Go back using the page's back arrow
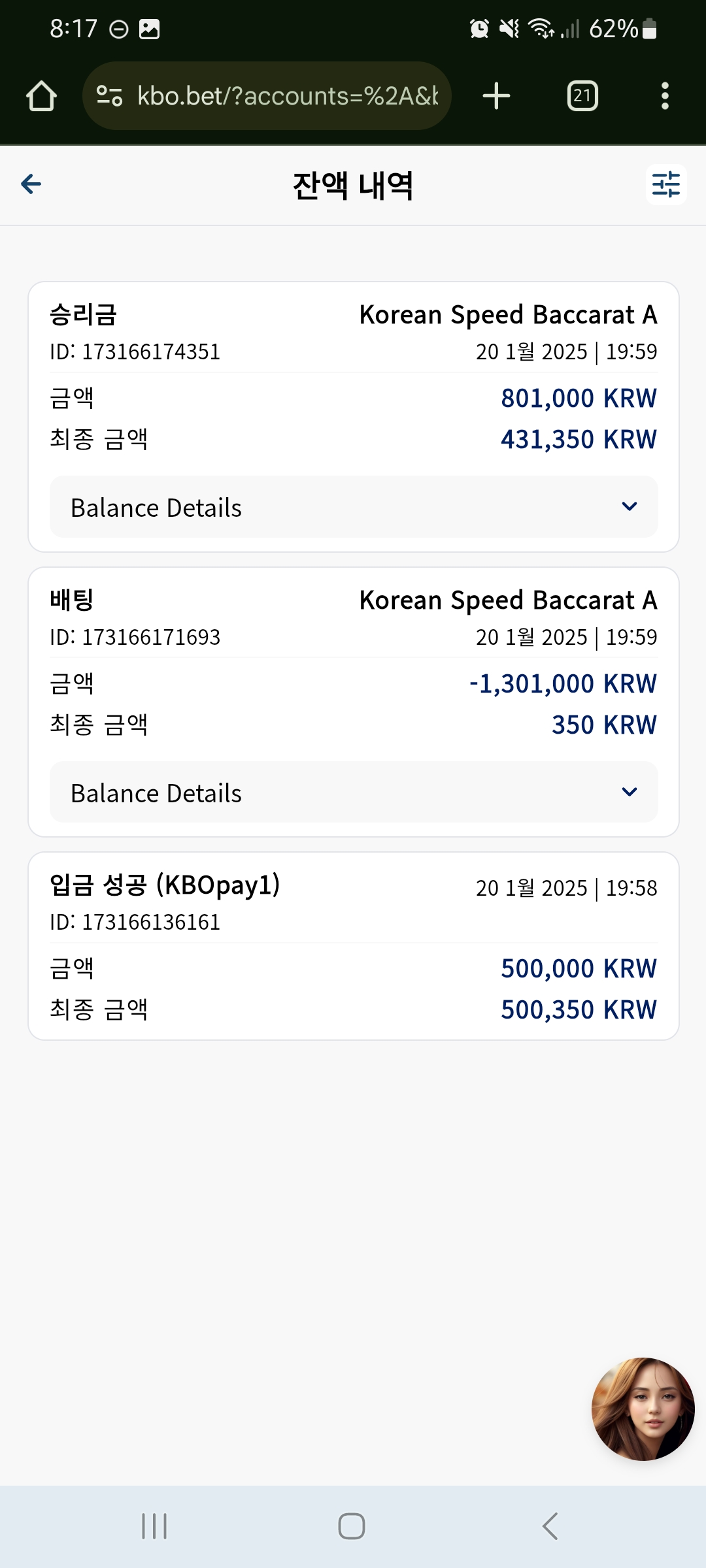The height and width of the screenshot is (1568, 706). coord(31,184)
